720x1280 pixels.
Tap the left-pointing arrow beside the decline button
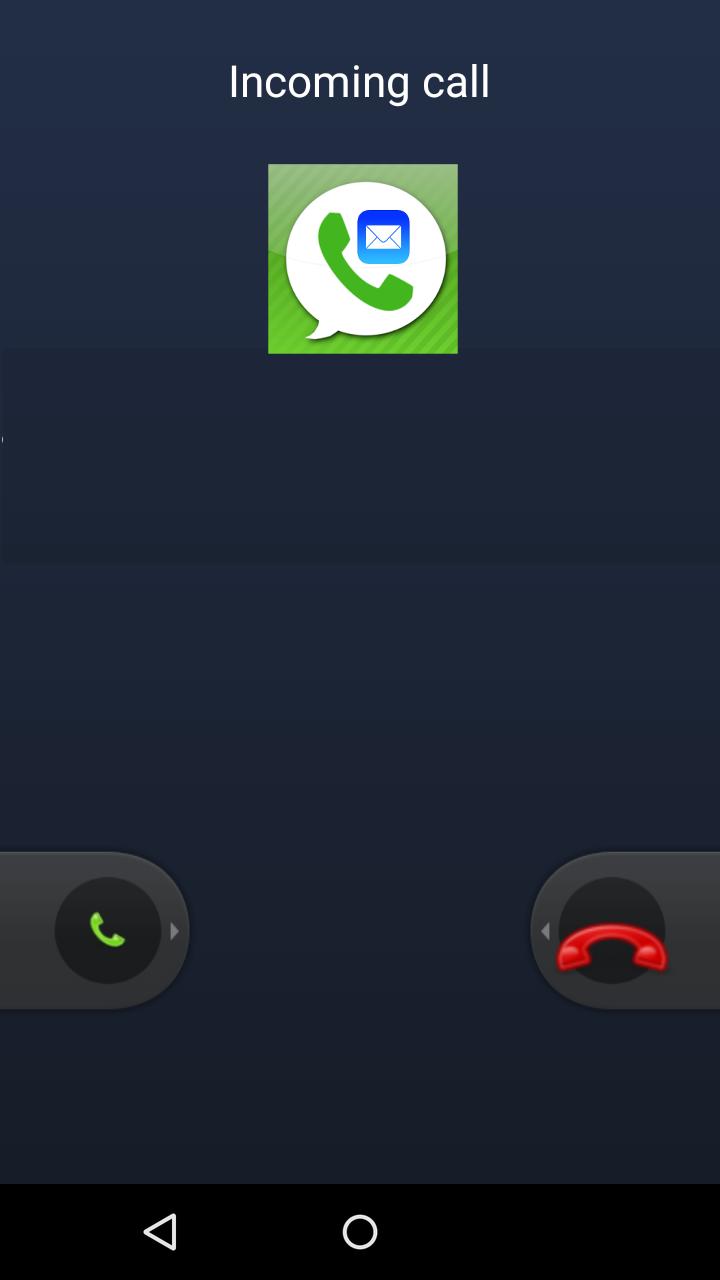coord(545,930)
